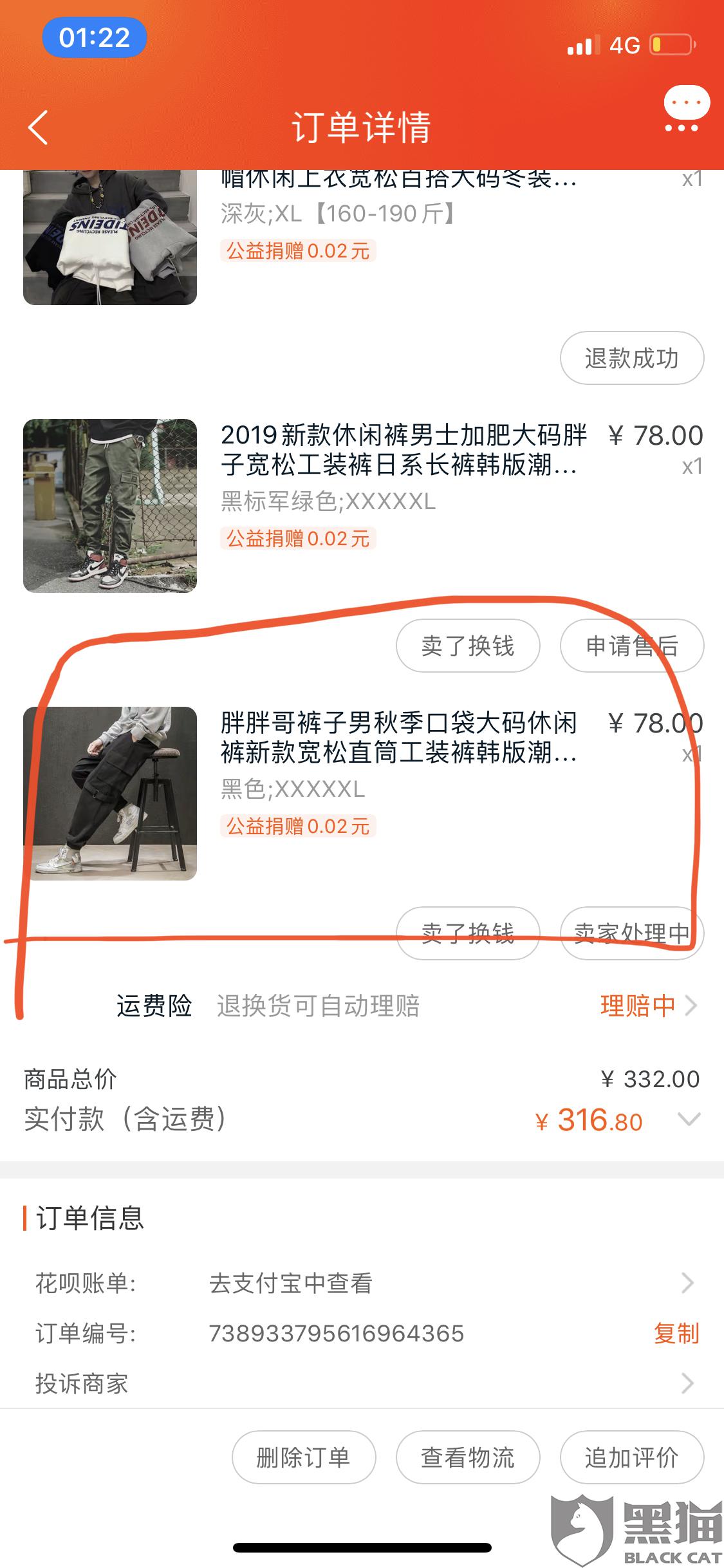Open 花呗账单 去支付宝中查看
This screenshot has width=724, height=1568.
[362, 1283]
